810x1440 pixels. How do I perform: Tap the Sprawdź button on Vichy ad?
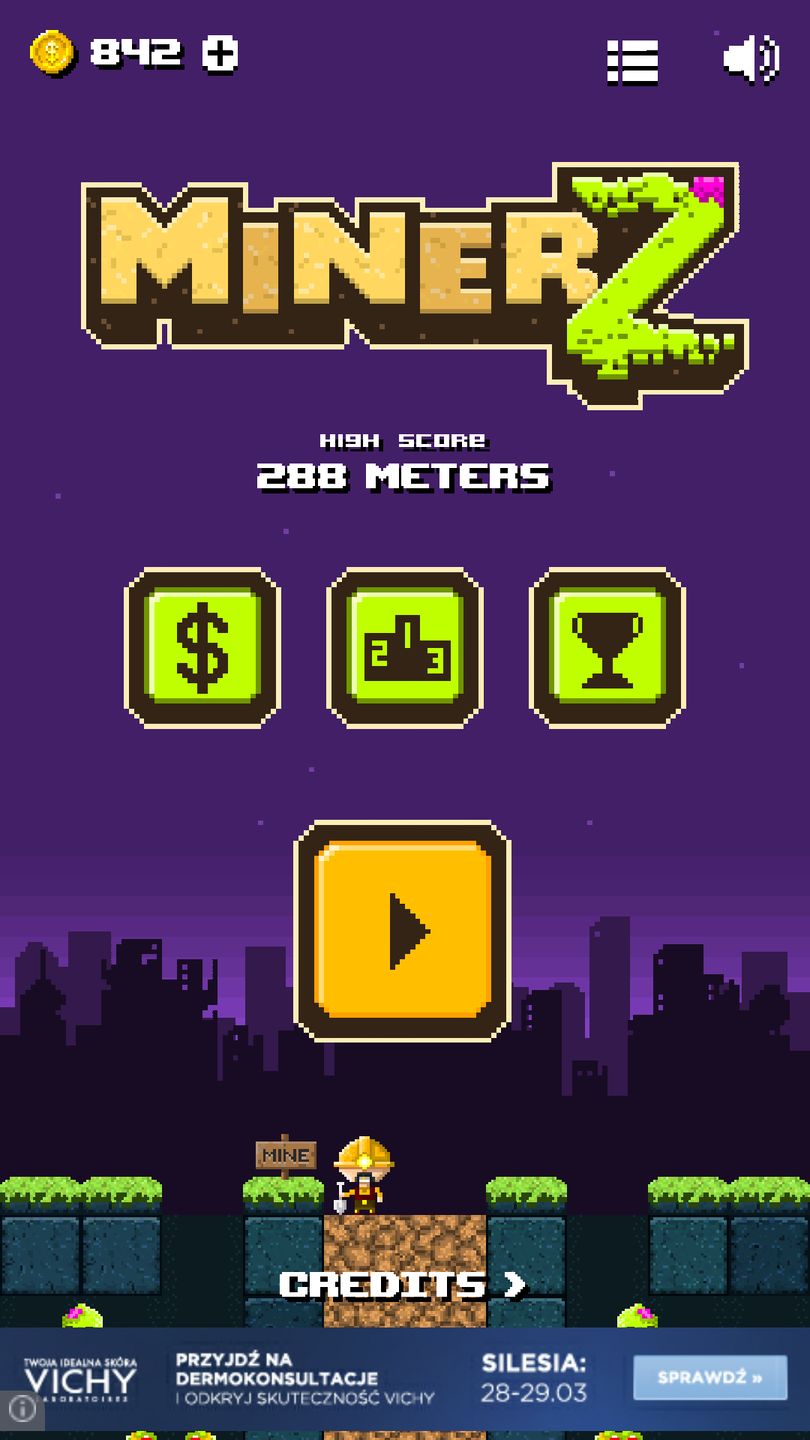point(709,1377)
